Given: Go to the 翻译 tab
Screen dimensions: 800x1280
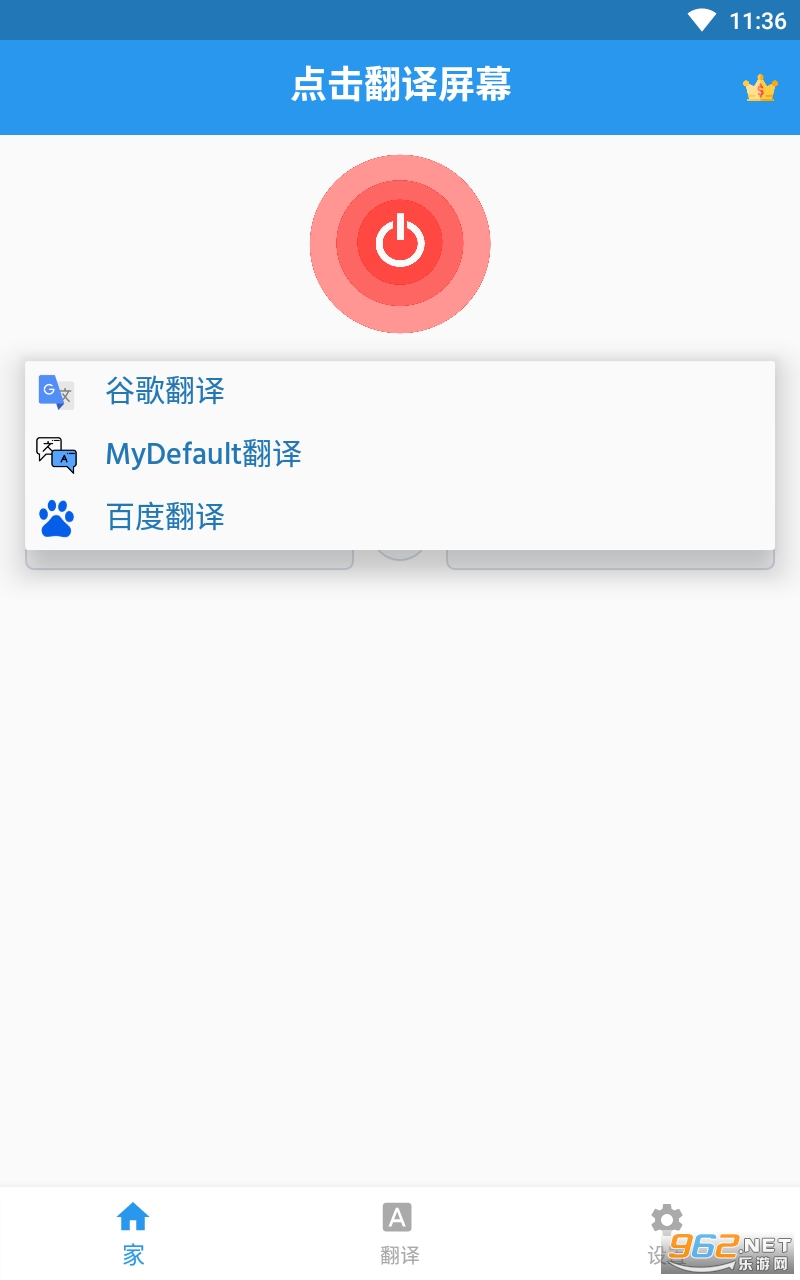Looking at the screenshot, I should 399,1233.
